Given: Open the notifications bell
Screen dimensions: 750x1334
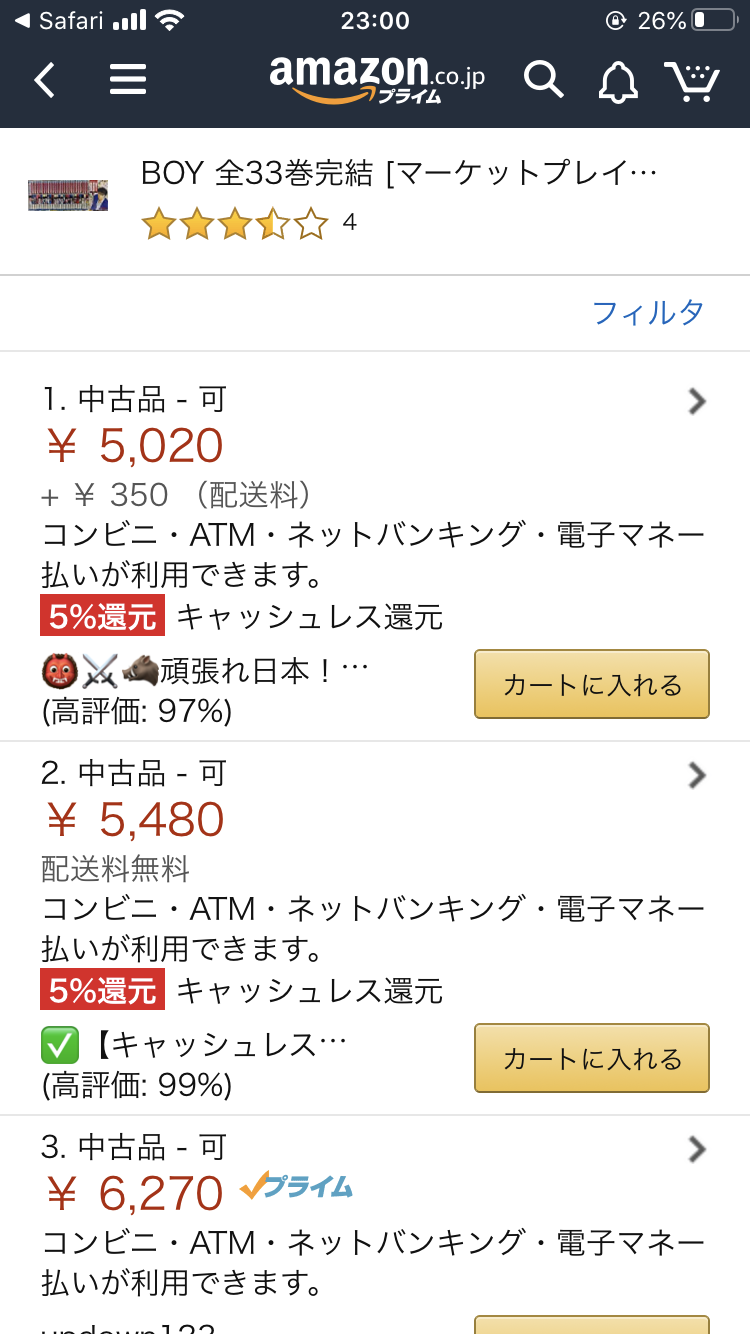Looking at the screenshot, I should pyautogui.click(x=618, y=81).
